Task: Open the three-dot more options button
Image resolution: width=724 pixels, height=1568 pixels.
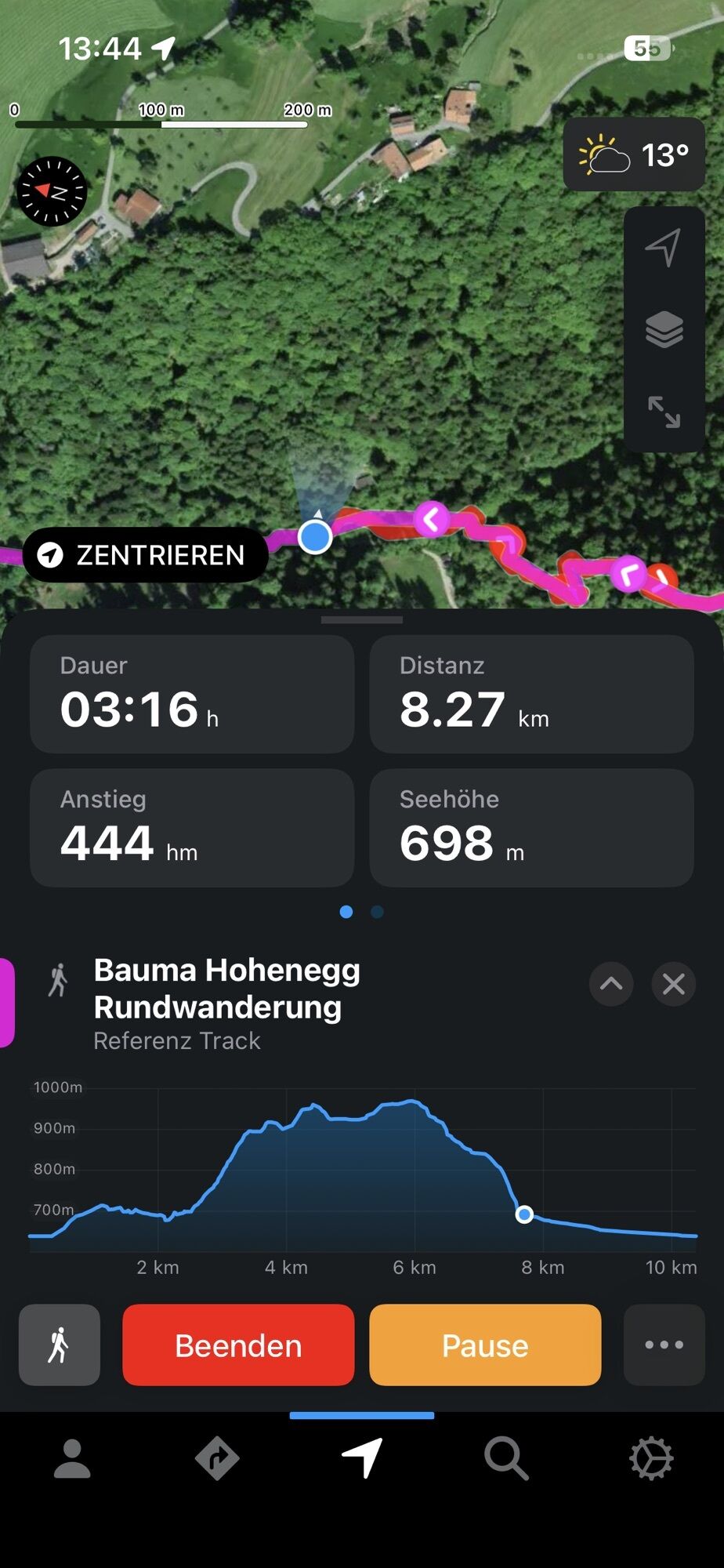Action: [664, 1345]
